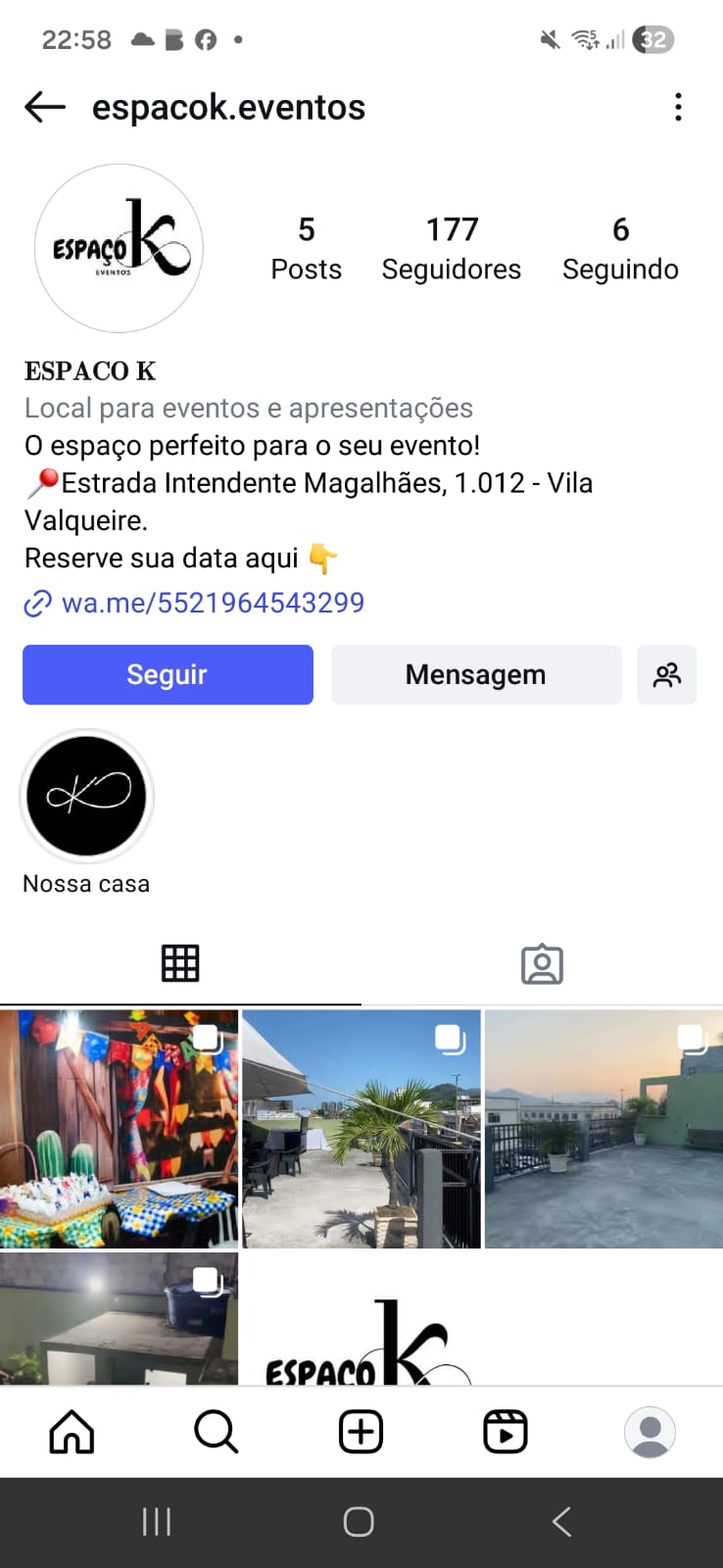The height and width of the screenshot is (1568, 723).
Task: Open the sunset rooftop post
Action: click(603, 1129)
